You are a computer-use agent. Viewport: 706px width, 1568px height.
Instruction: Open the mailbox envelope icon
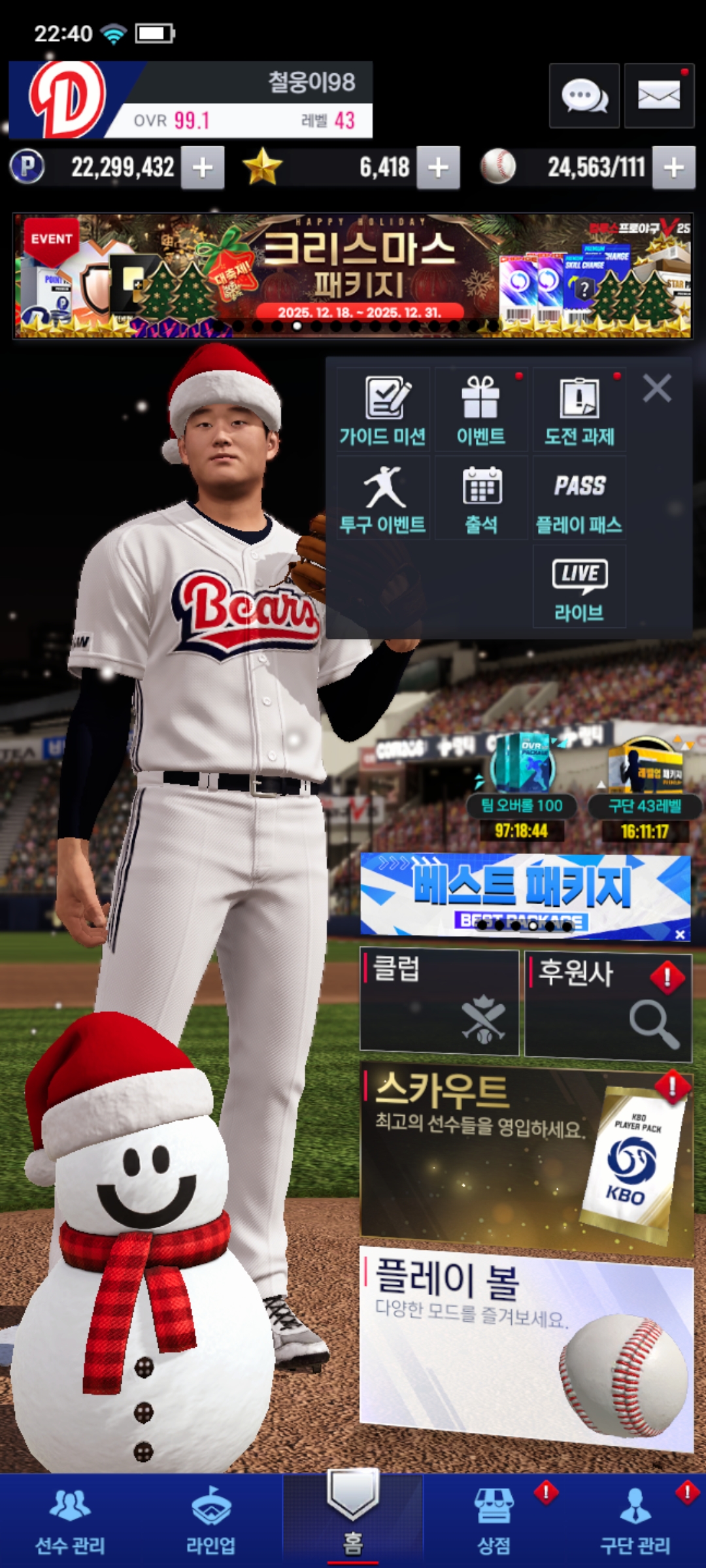[x=658, y=96]
